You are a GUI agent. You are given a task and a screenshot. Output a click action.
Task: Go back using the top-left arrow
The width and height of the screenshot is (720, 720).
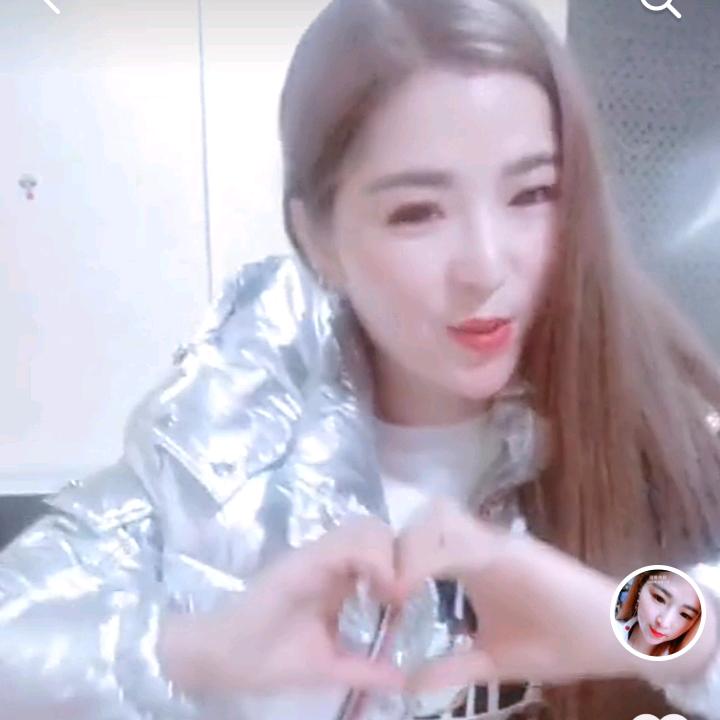point(50,5)
